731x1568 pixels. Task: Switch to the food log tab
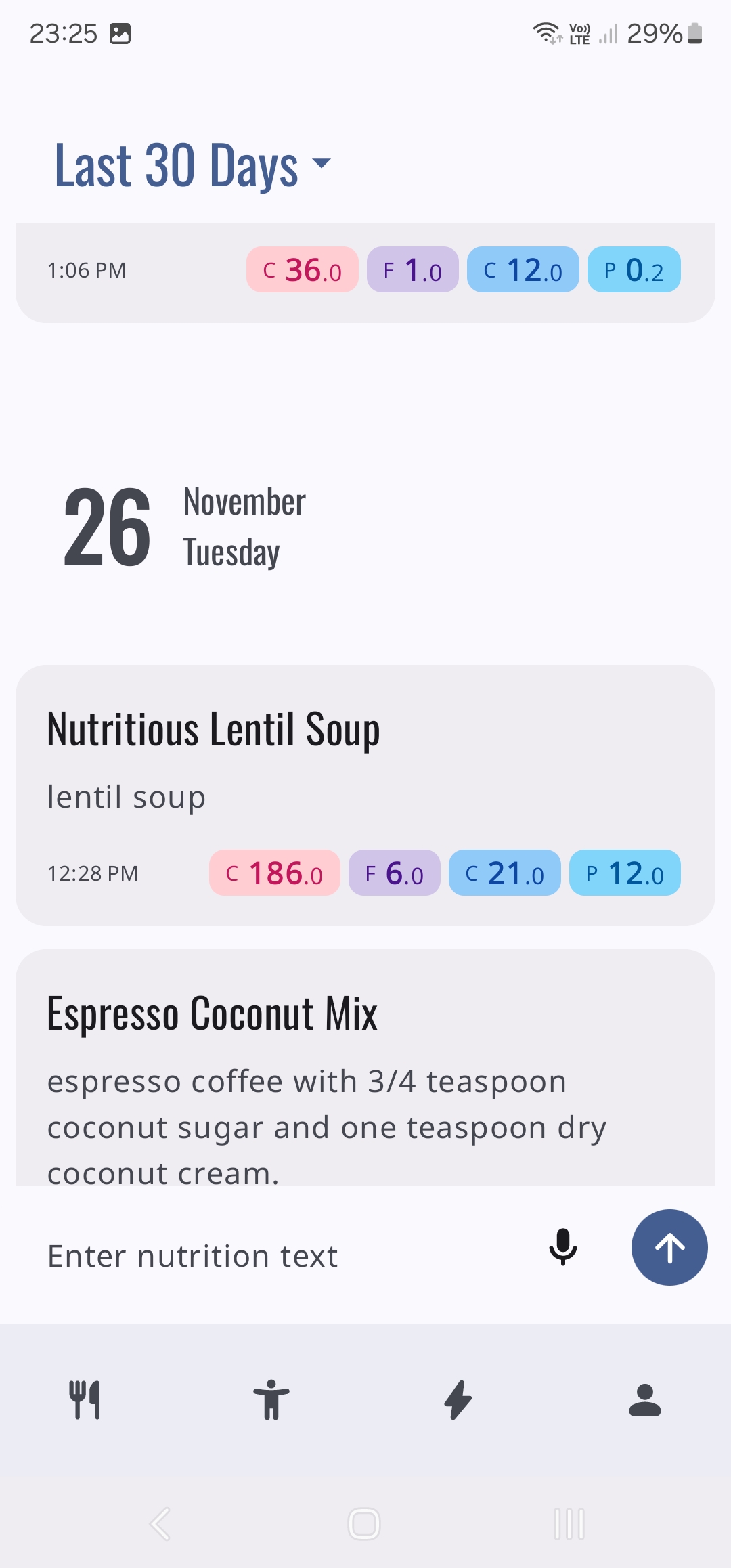(85, 1399)
